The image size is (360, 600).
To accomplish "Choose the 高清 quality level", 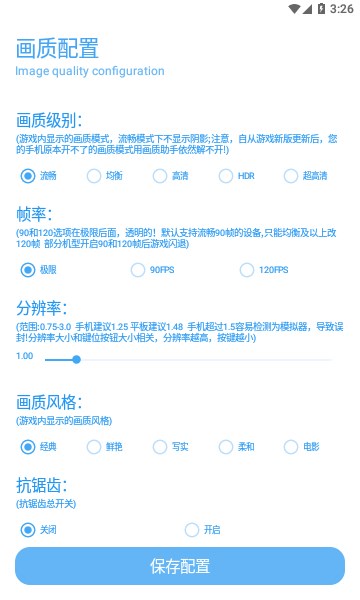I will point(171,176).
